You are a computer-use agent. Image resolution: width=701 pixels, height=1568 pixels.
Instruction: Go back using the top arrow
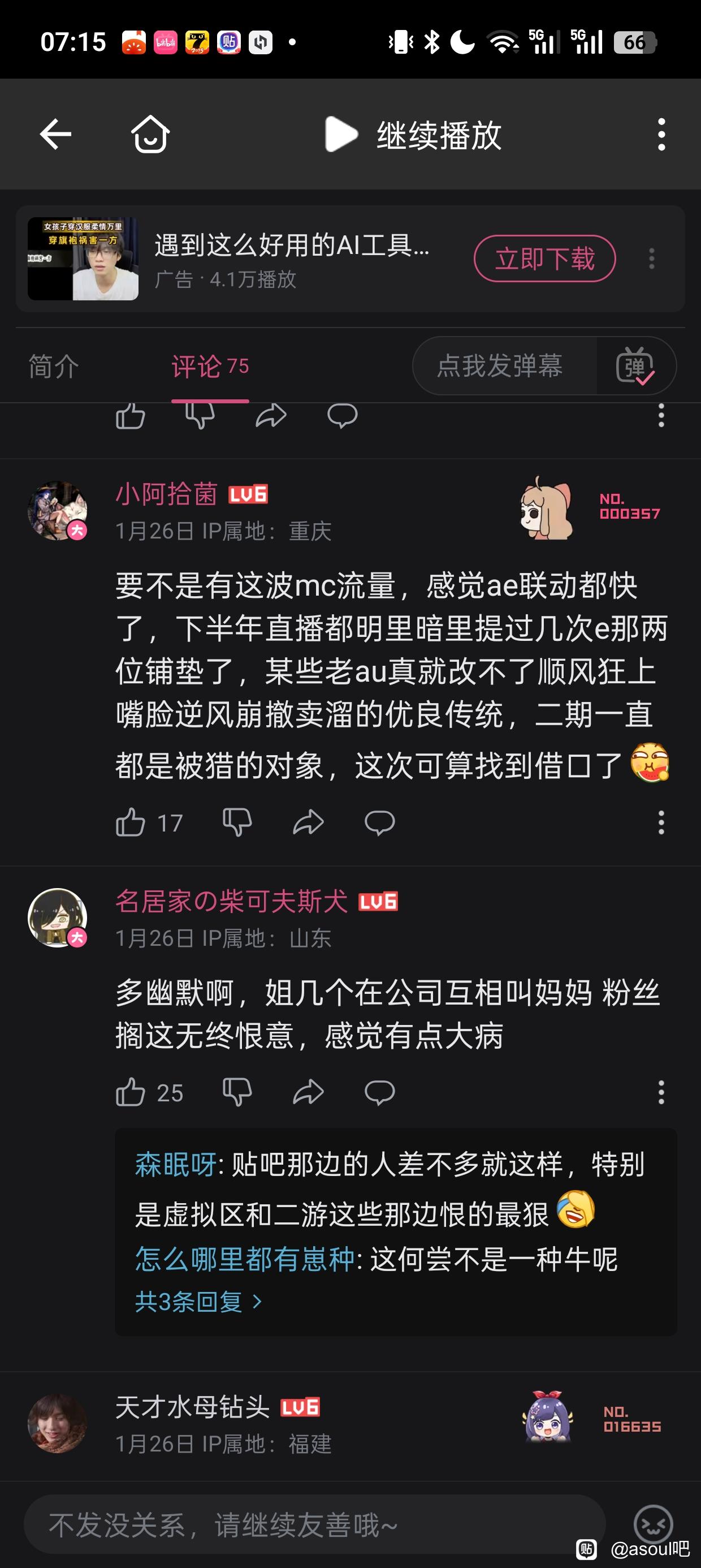(x=55, y=134)
